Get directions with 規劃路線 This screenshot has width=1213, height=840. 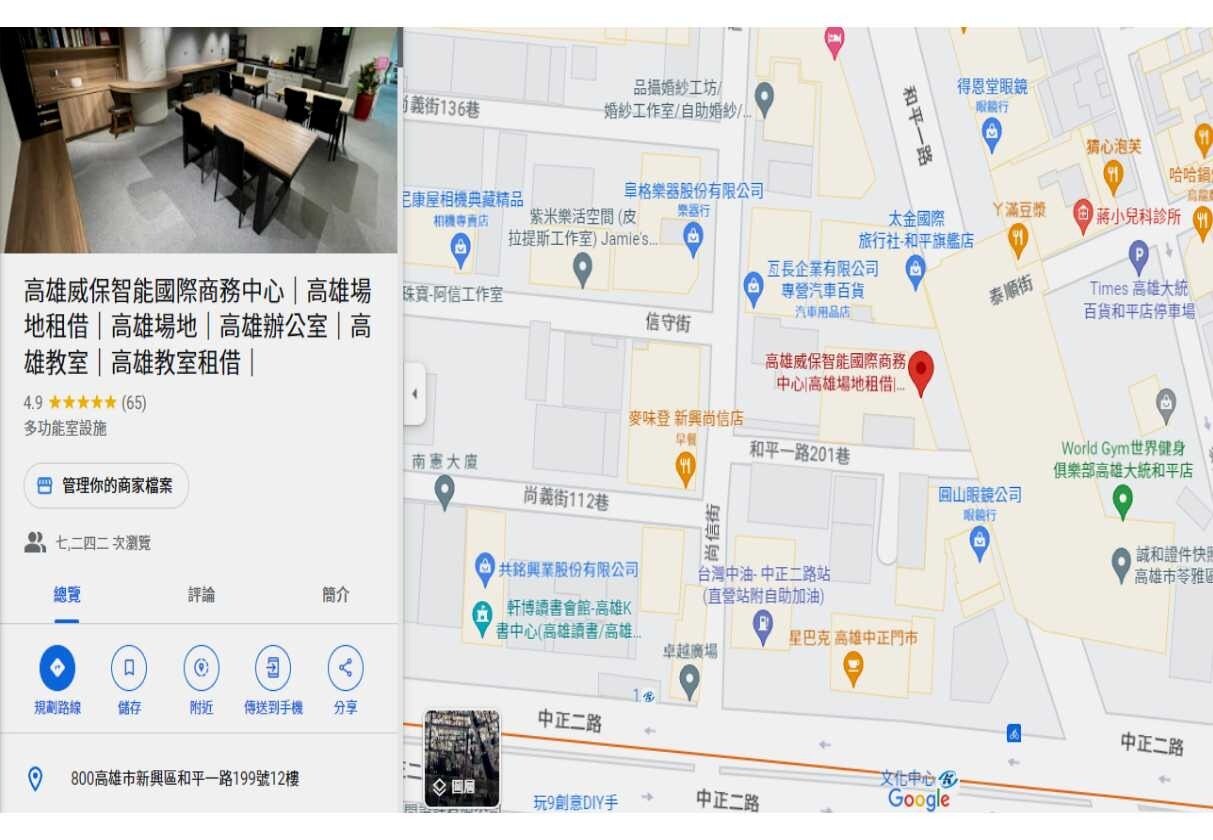(x=57, y=668)
